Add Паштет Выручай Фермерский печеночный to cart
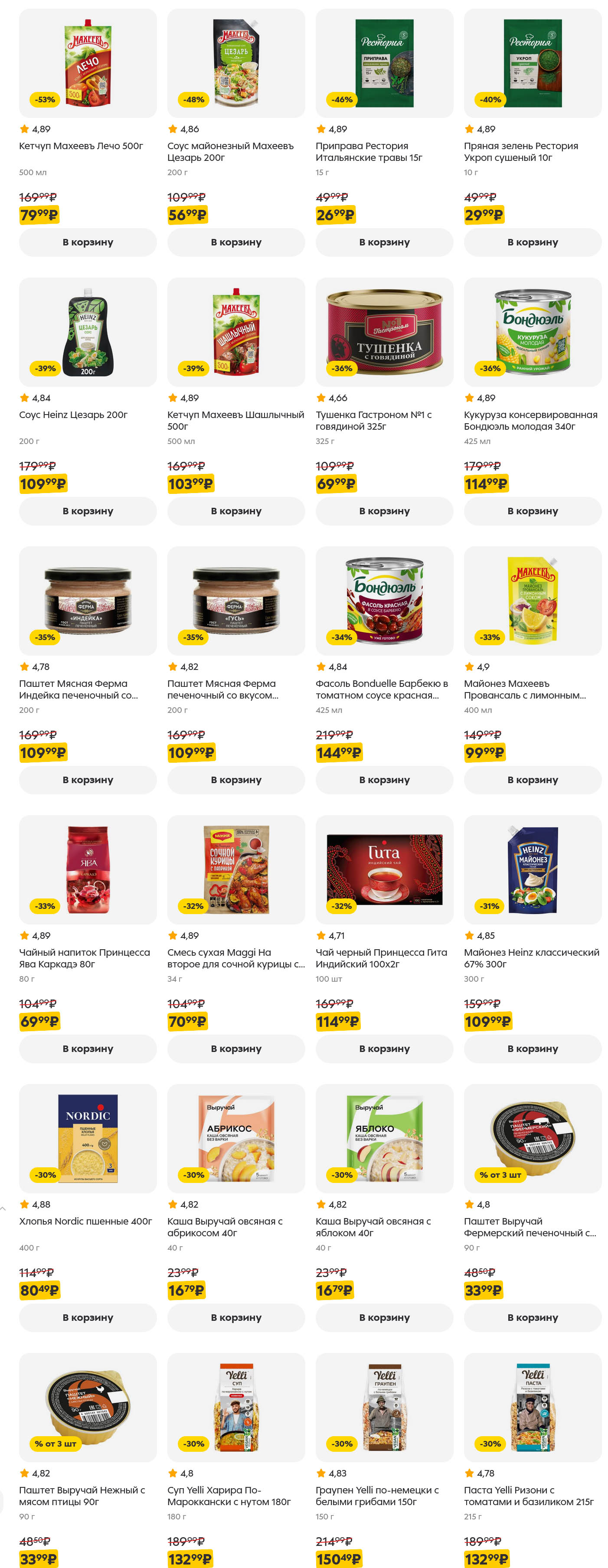Viewport: 608px width, 1568px height. click(x=533, y=1317)
